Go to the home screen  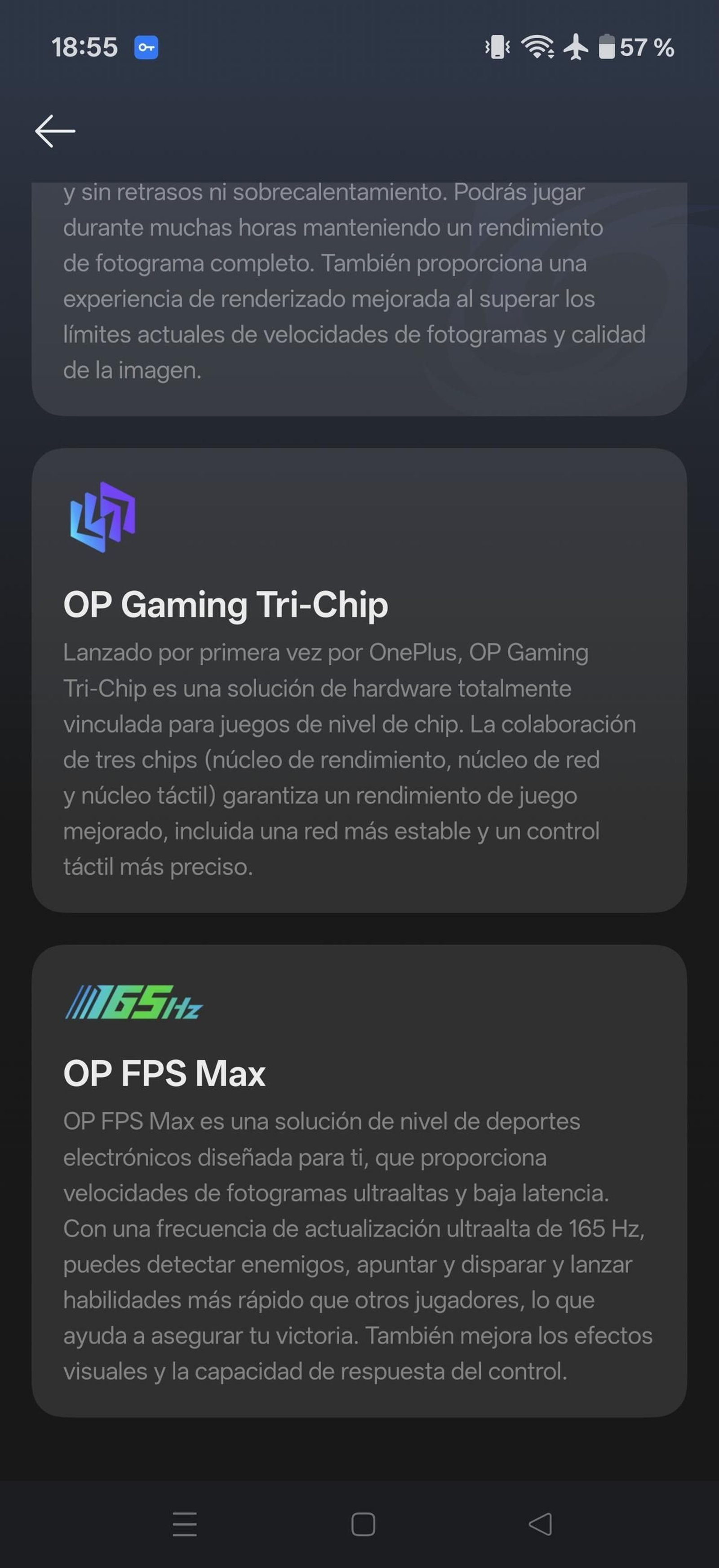[x=363, y=1524]
